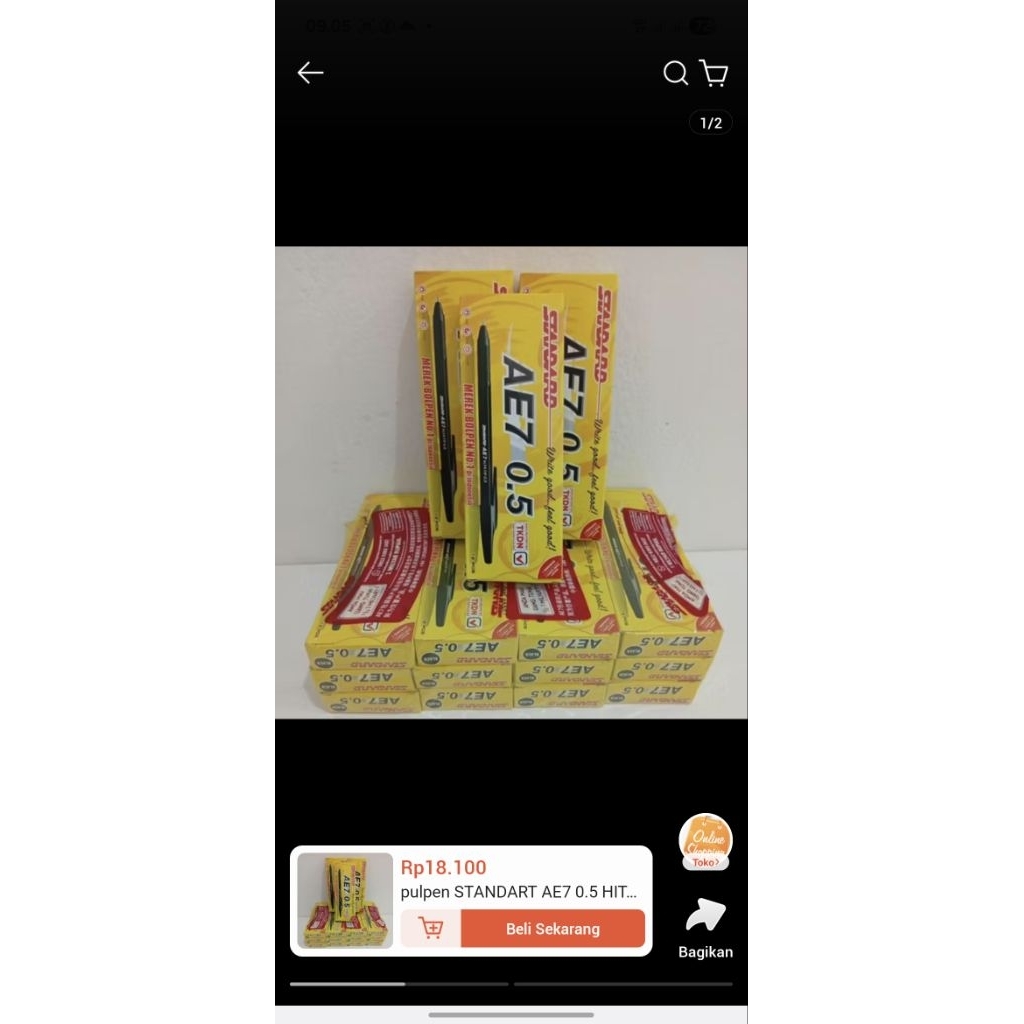Tap Beli Sekarang to buy now
The height and width of the screenshot is (1024, 1024).
click(552, 929)
